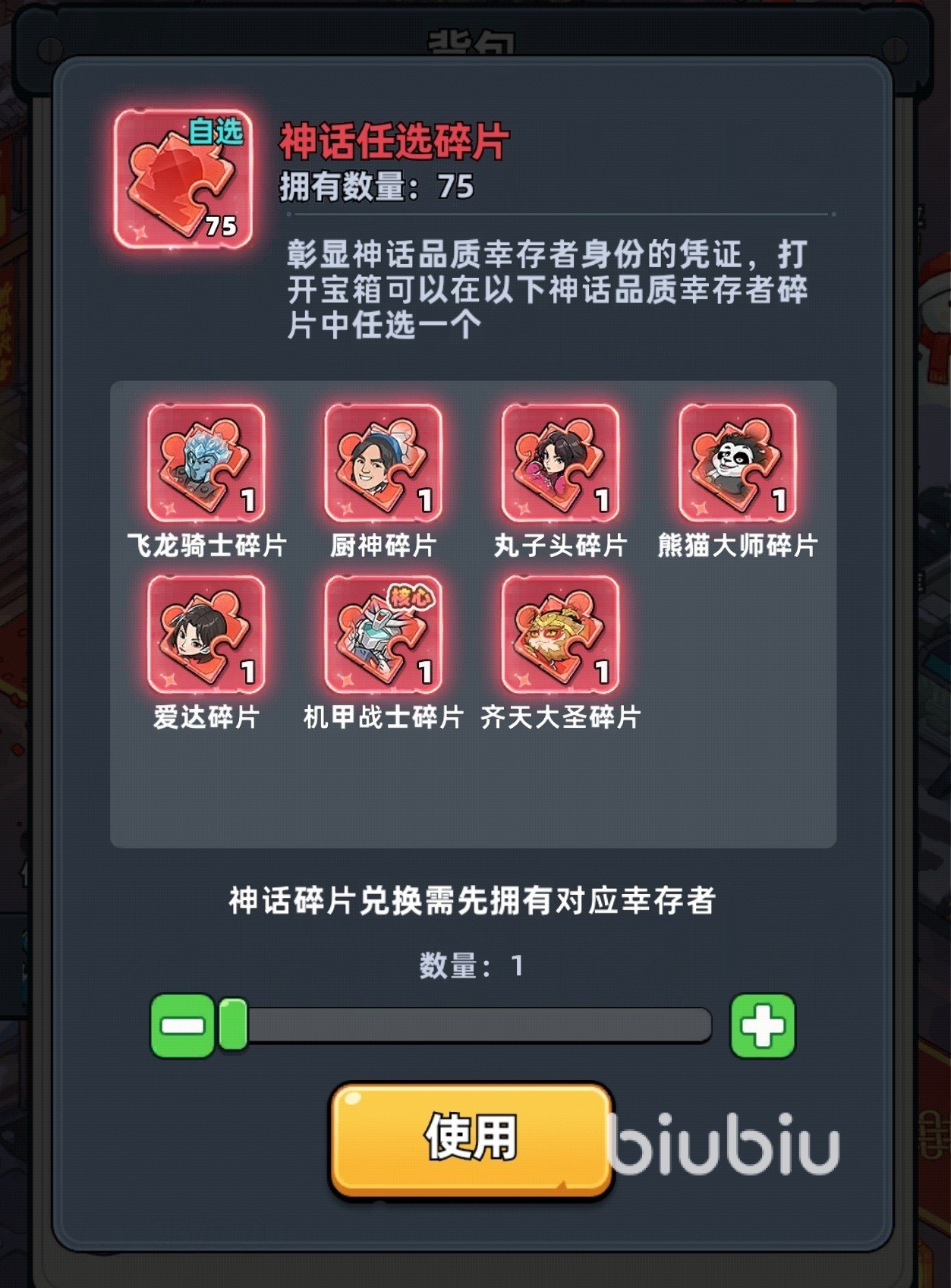Choose the 厨神碎片 fragment

(x=383, y=463)
